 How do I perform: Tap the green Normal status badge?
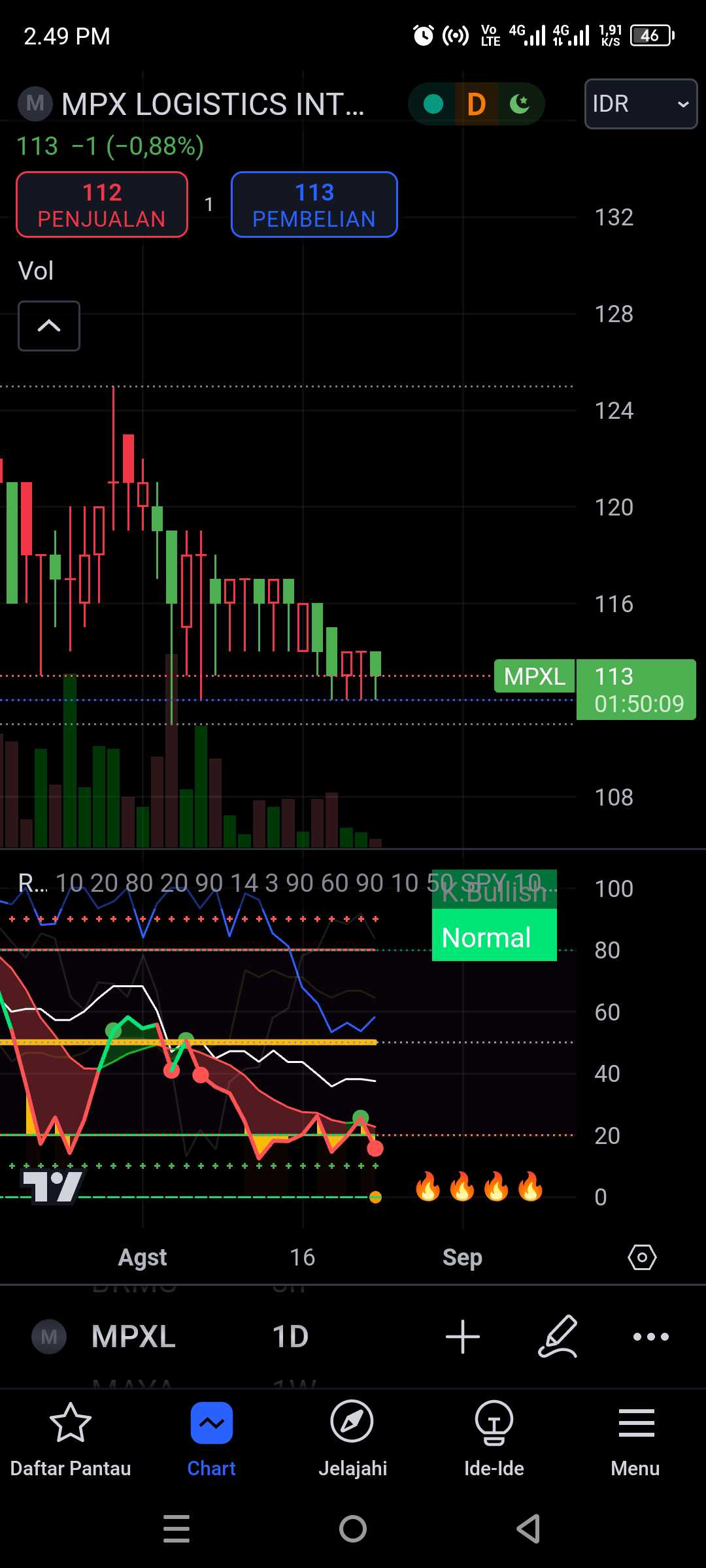pyautogui.click(x=494, y=937)
